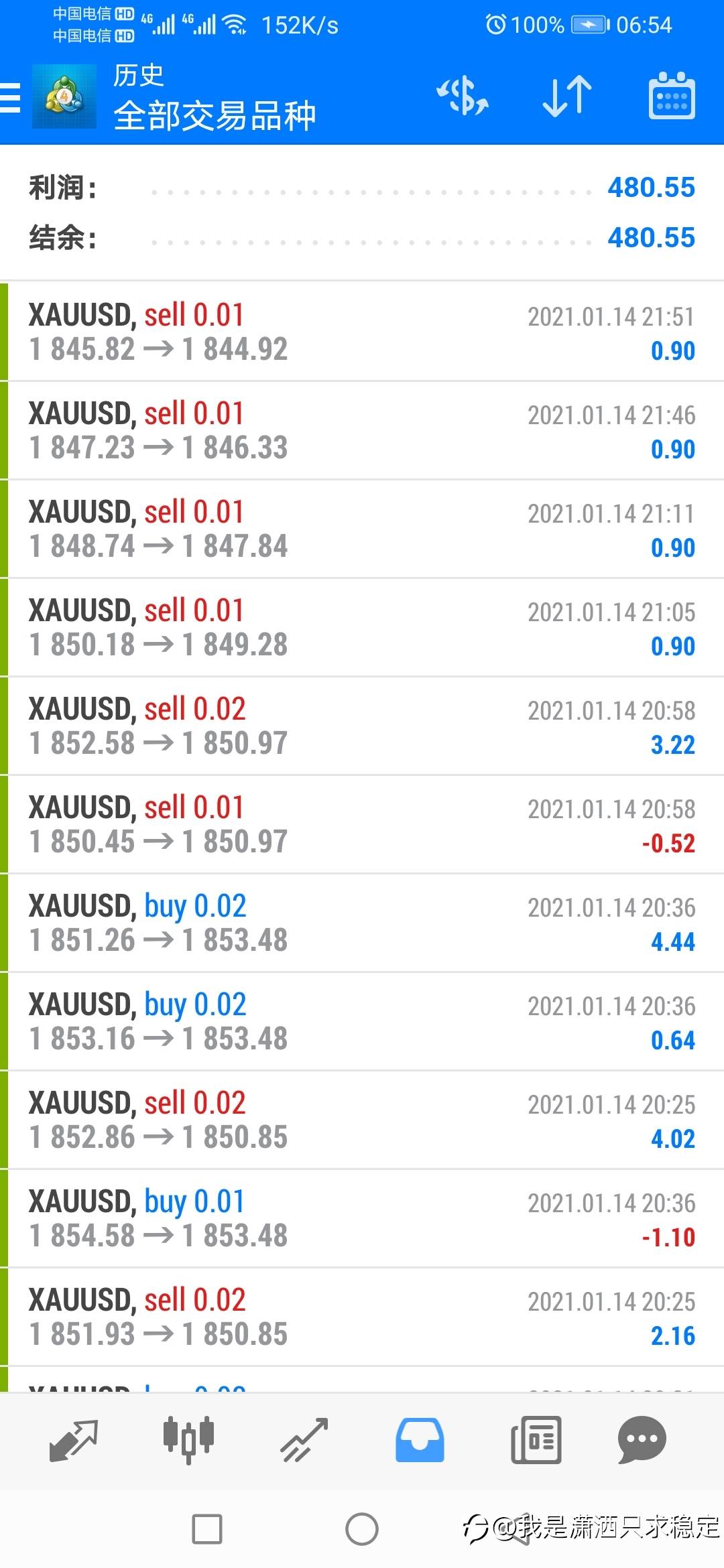The width and height of the screenshot is (724, 1568).
Task: Switch to the Quotes tab
Action: 74,1439
